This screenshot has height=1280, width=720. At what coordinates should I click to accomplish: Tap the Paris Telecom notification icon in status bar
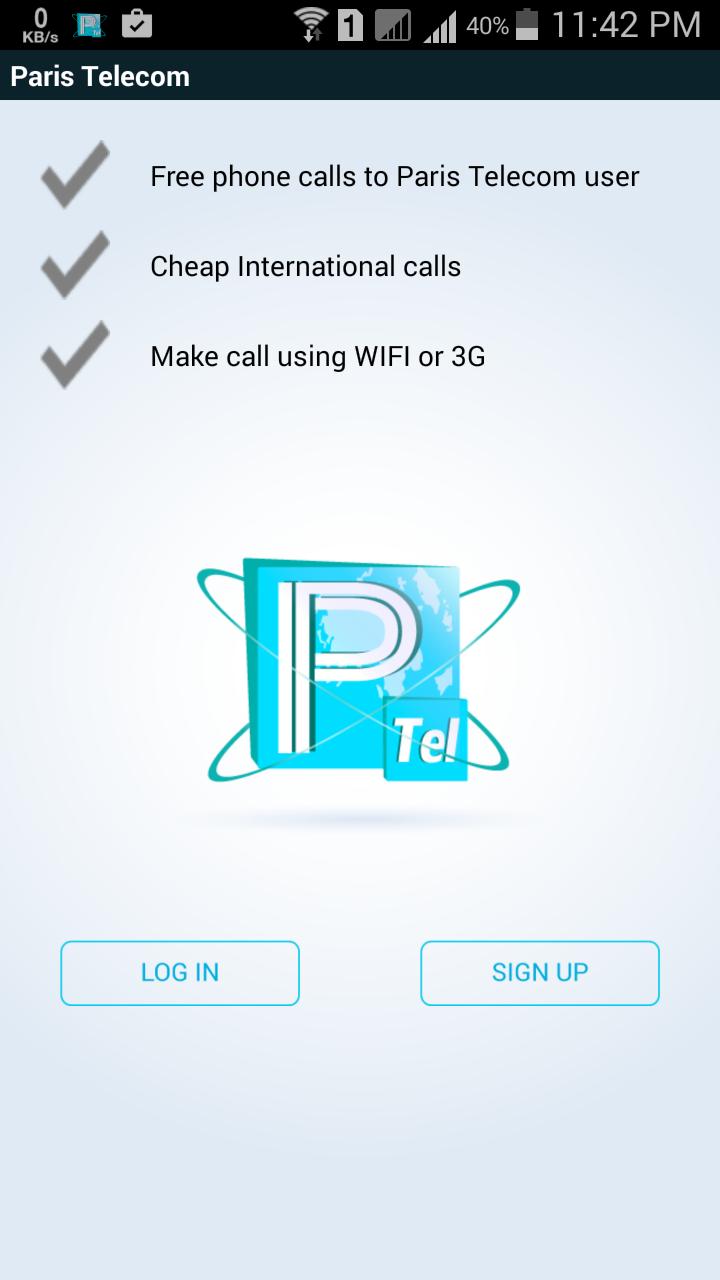click(x=88, y=22)
